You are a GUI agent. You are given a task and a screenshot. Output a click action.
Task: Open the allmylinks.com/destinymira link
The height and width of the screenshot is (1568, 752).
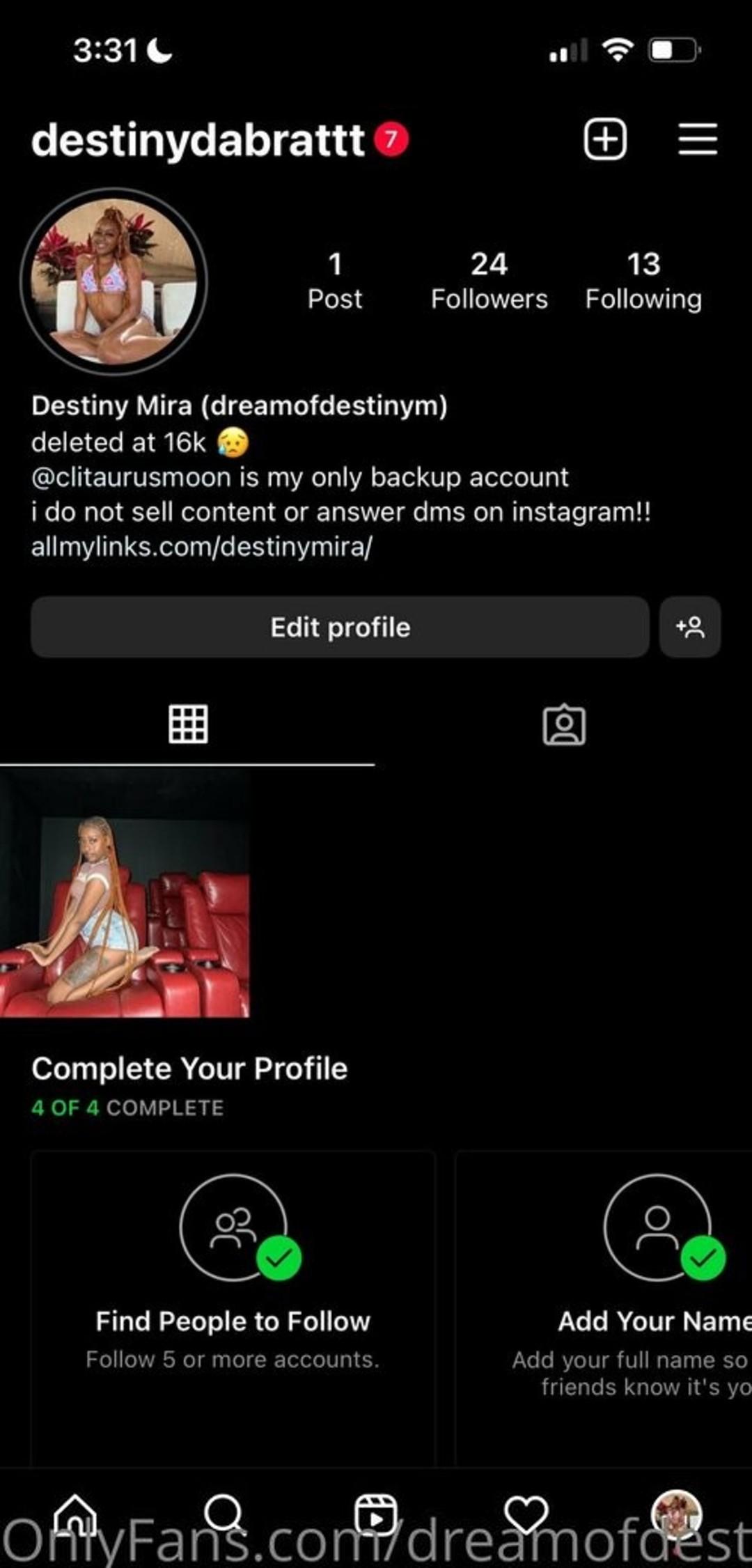[202, 547]
